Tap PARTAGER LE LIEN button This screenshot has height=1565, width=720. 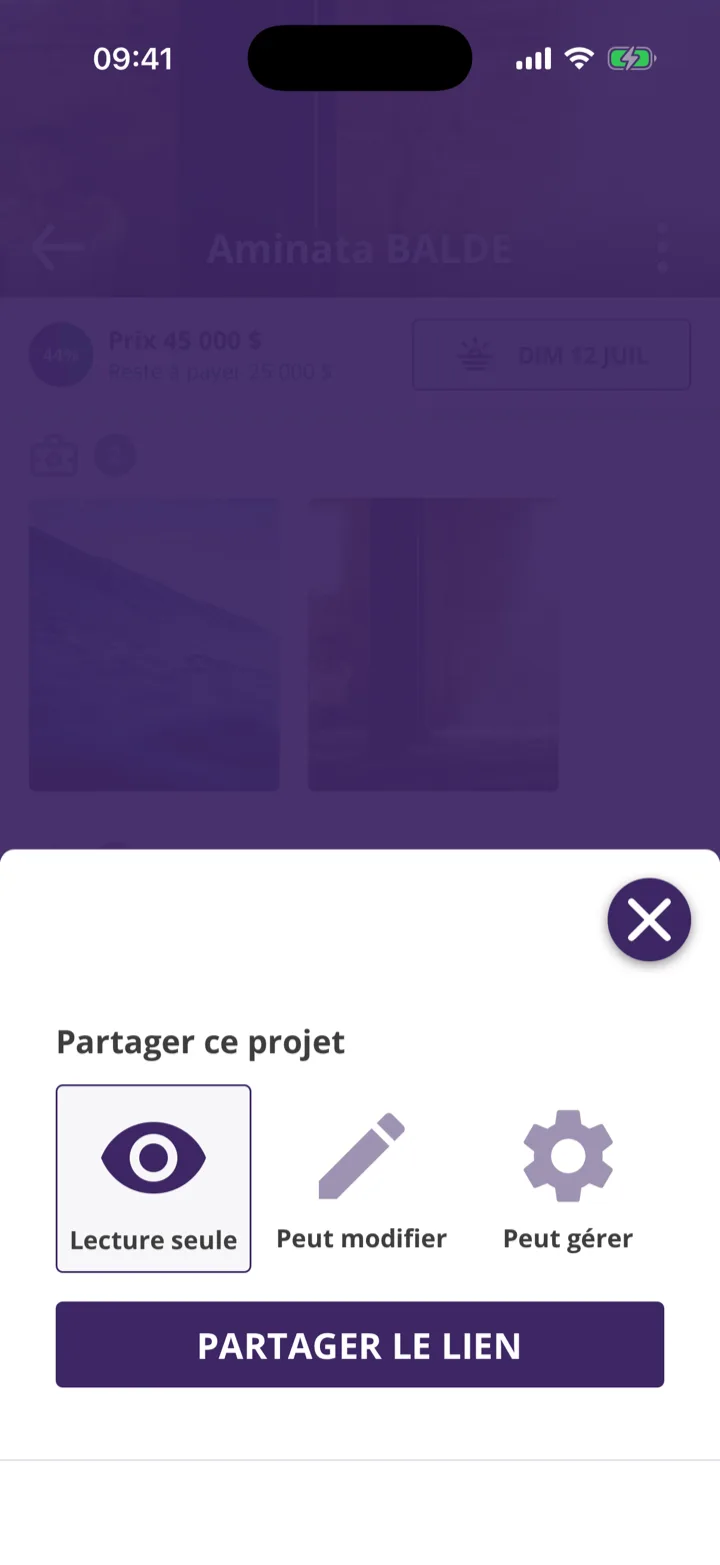click(360, 1345)
